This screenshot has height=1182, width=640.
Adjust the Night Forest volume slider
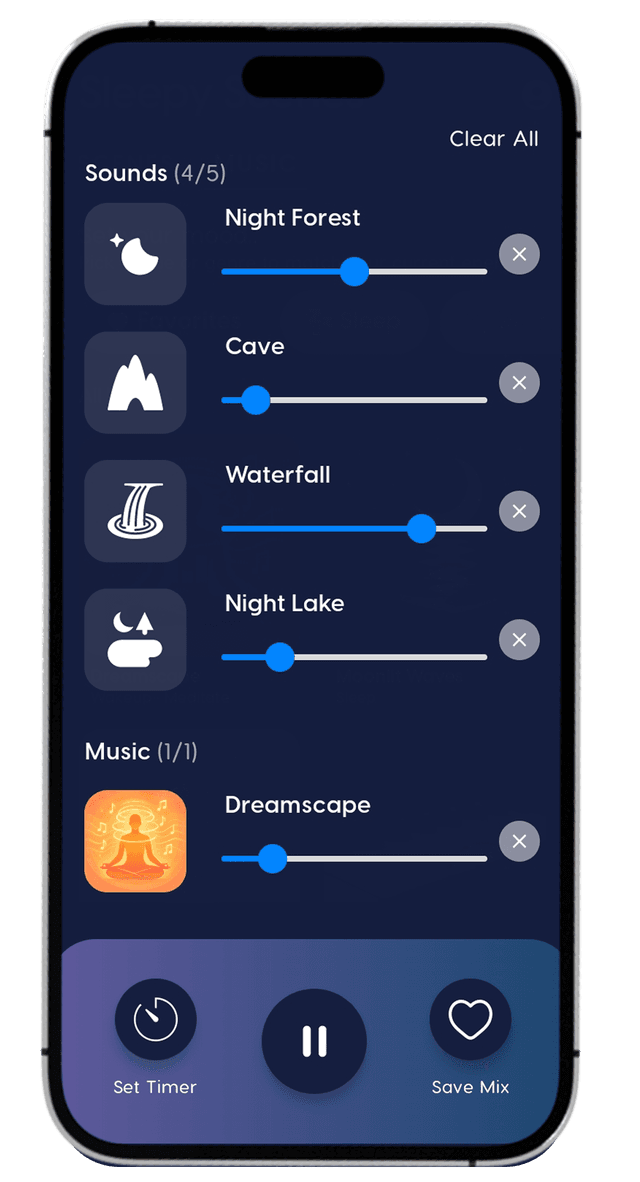tap(354, 271)
